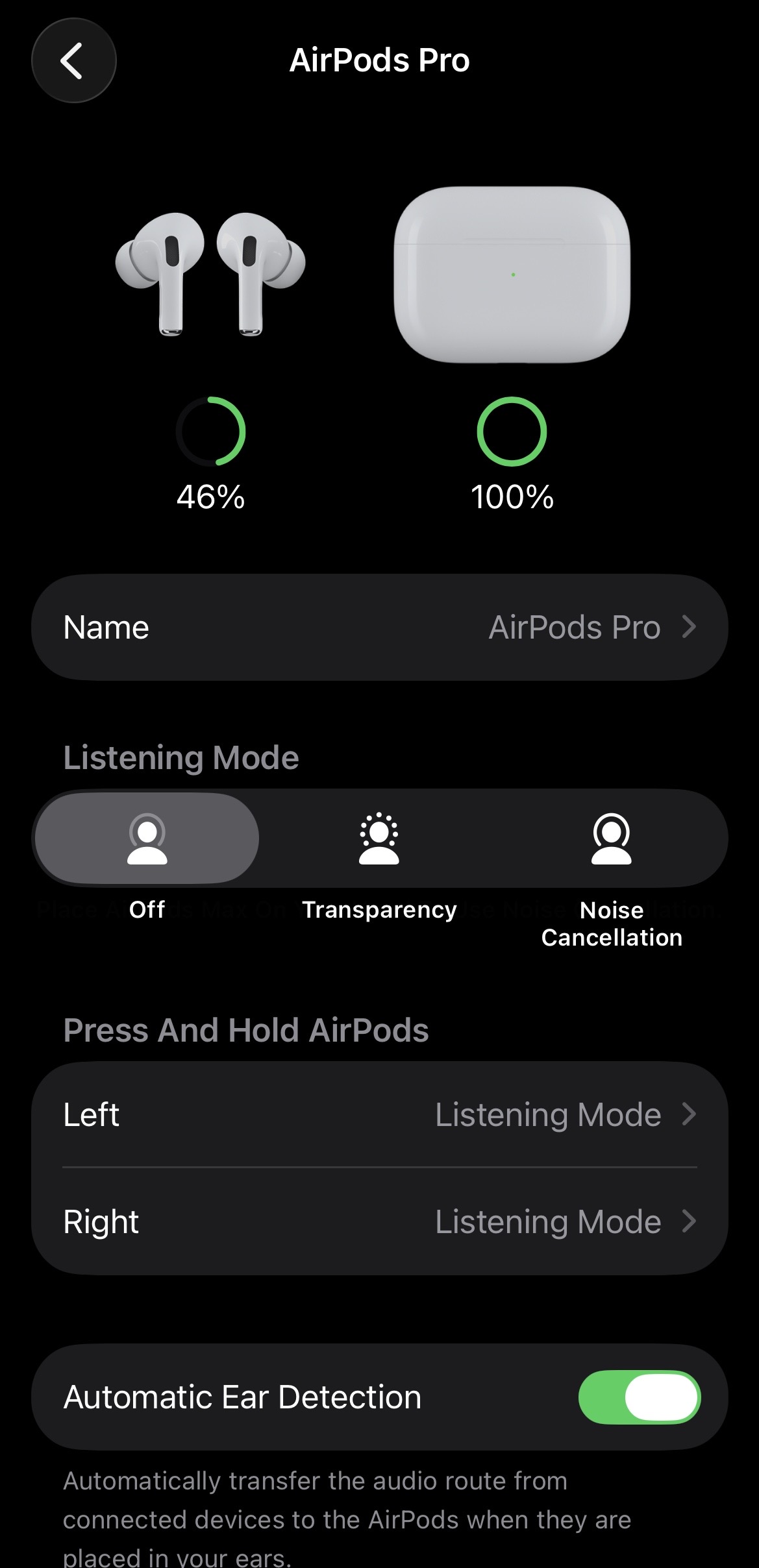The image size is (759, 1568).
Task: Open Left press and hold settings
Action: tap(379, 1114)
